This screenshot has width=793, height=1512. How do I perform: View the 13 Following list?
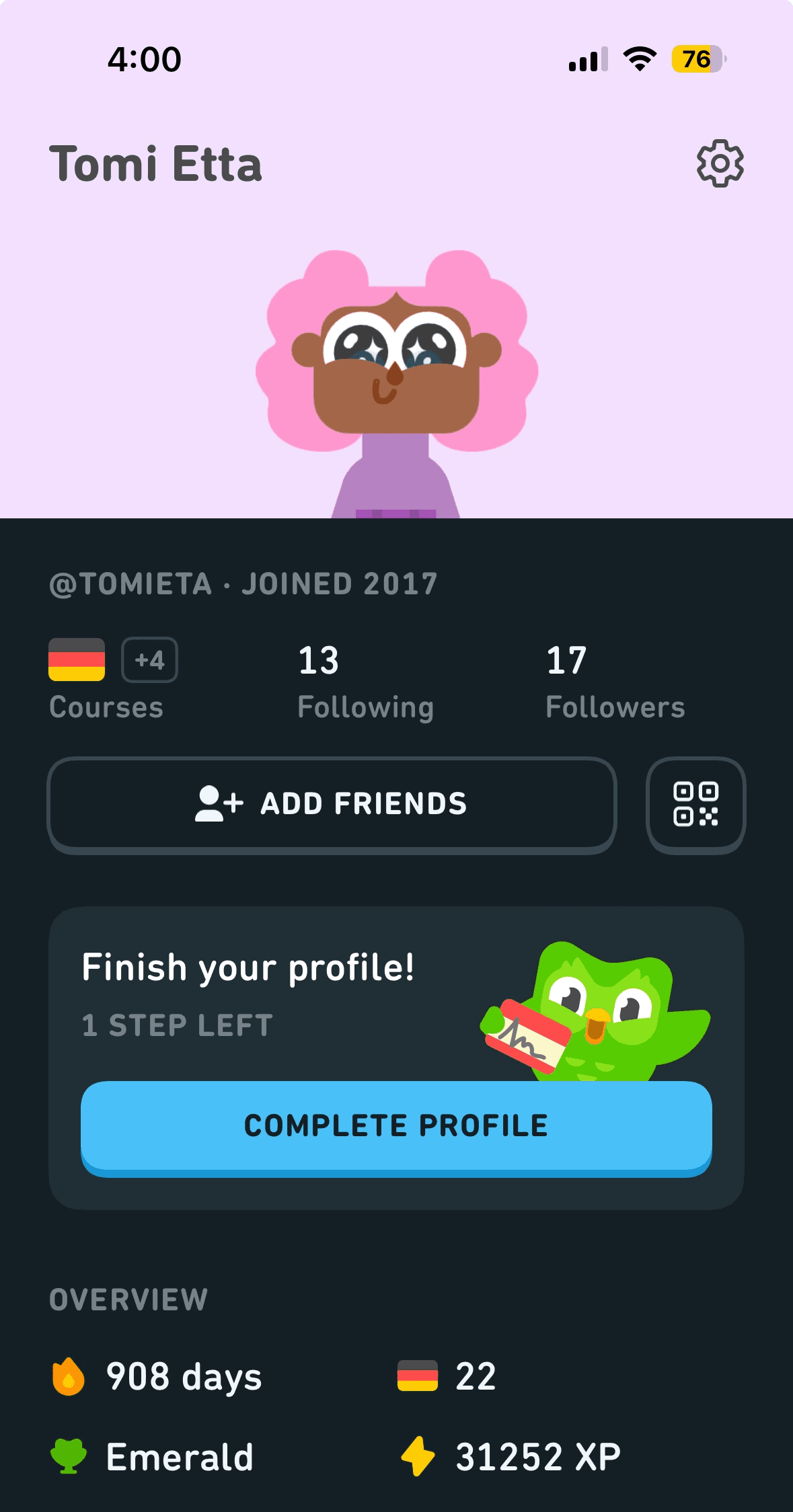pyautogui.click(x=365, y=681)
